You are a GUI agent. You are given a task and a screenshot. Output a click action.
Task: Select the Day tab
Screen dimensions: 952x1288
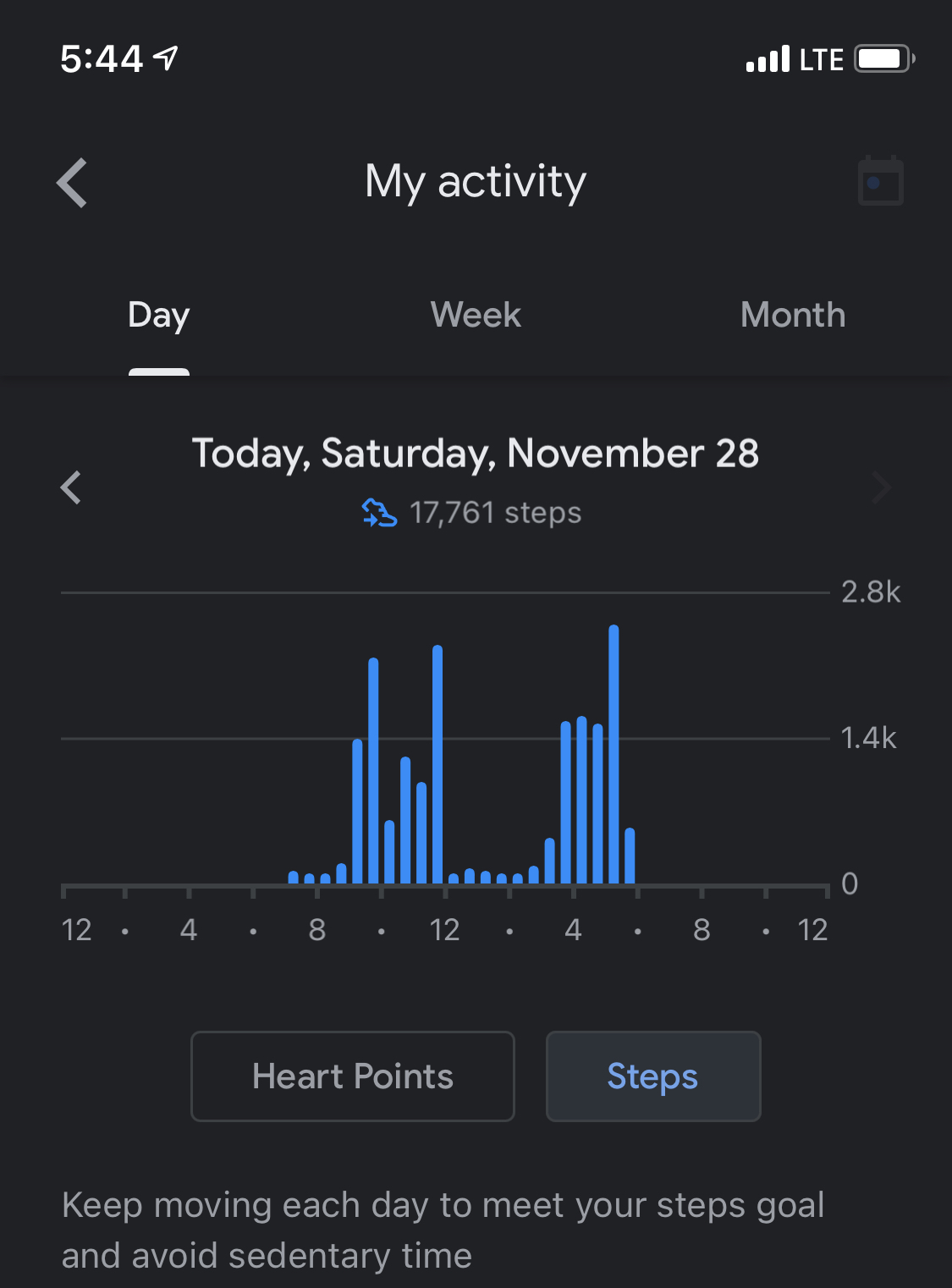(x=159, y=315)
